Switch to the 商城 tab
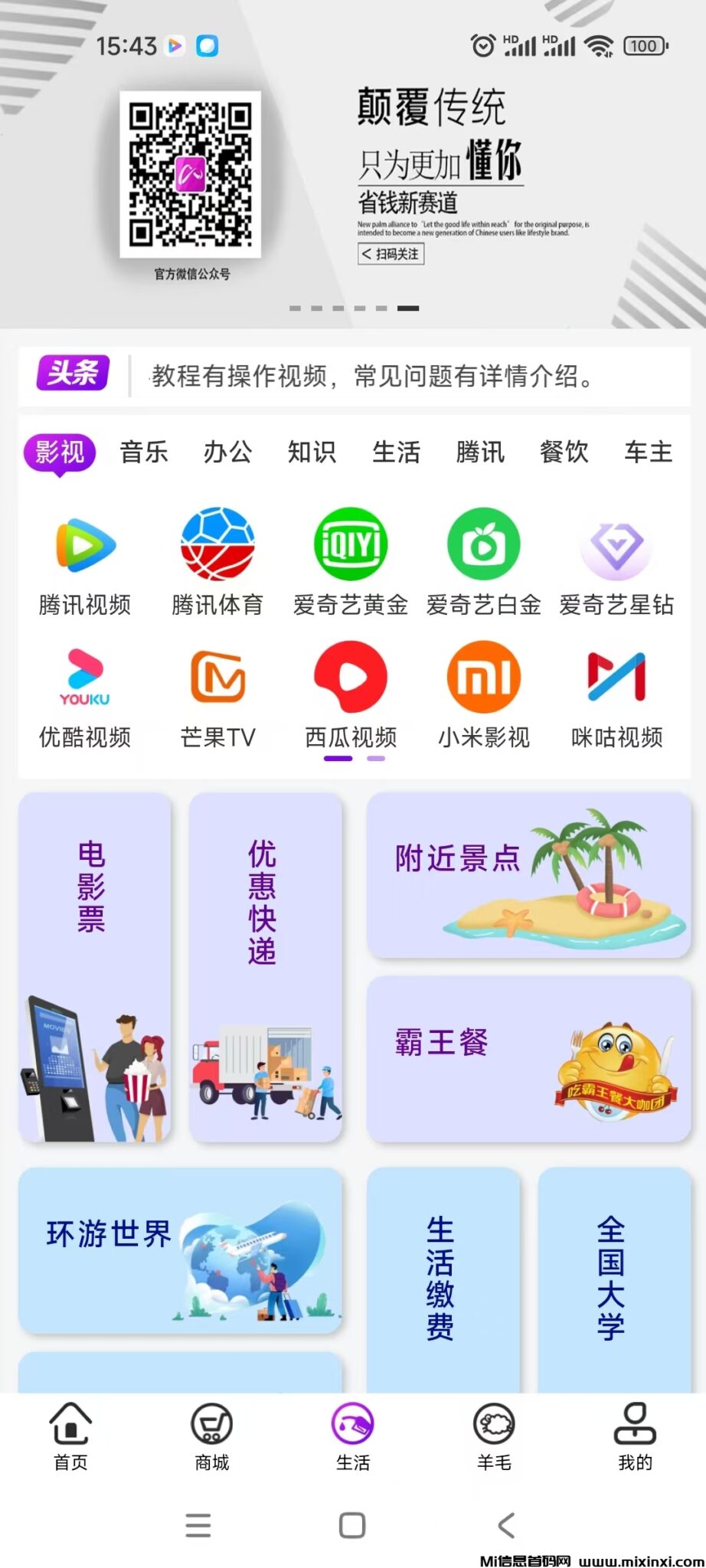706x1568 pixels. pyautogui.click(x=212, y=1437)
